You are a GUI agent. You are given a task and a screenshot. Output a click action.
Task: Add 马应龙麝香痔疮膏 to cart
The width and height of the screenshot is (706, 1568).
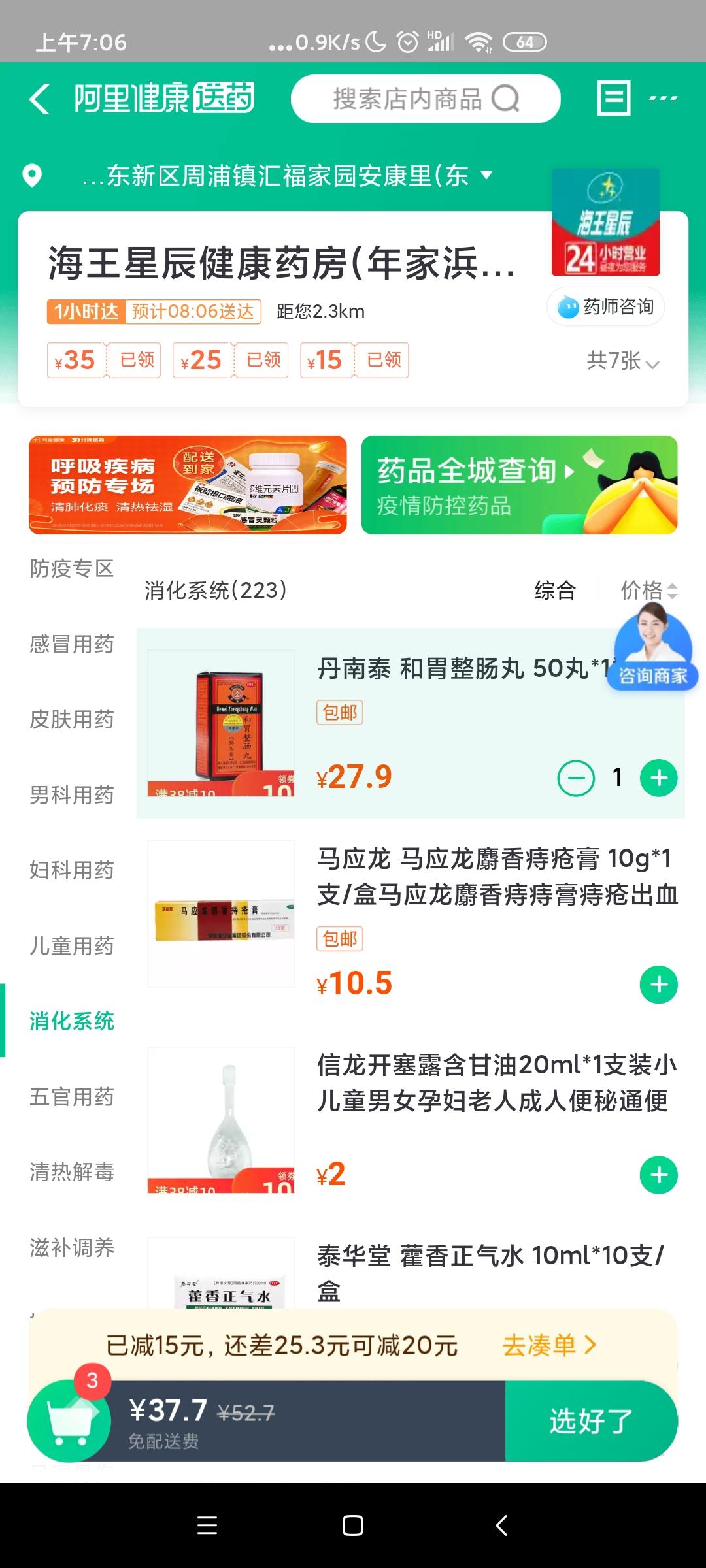(x=658, y=985)
